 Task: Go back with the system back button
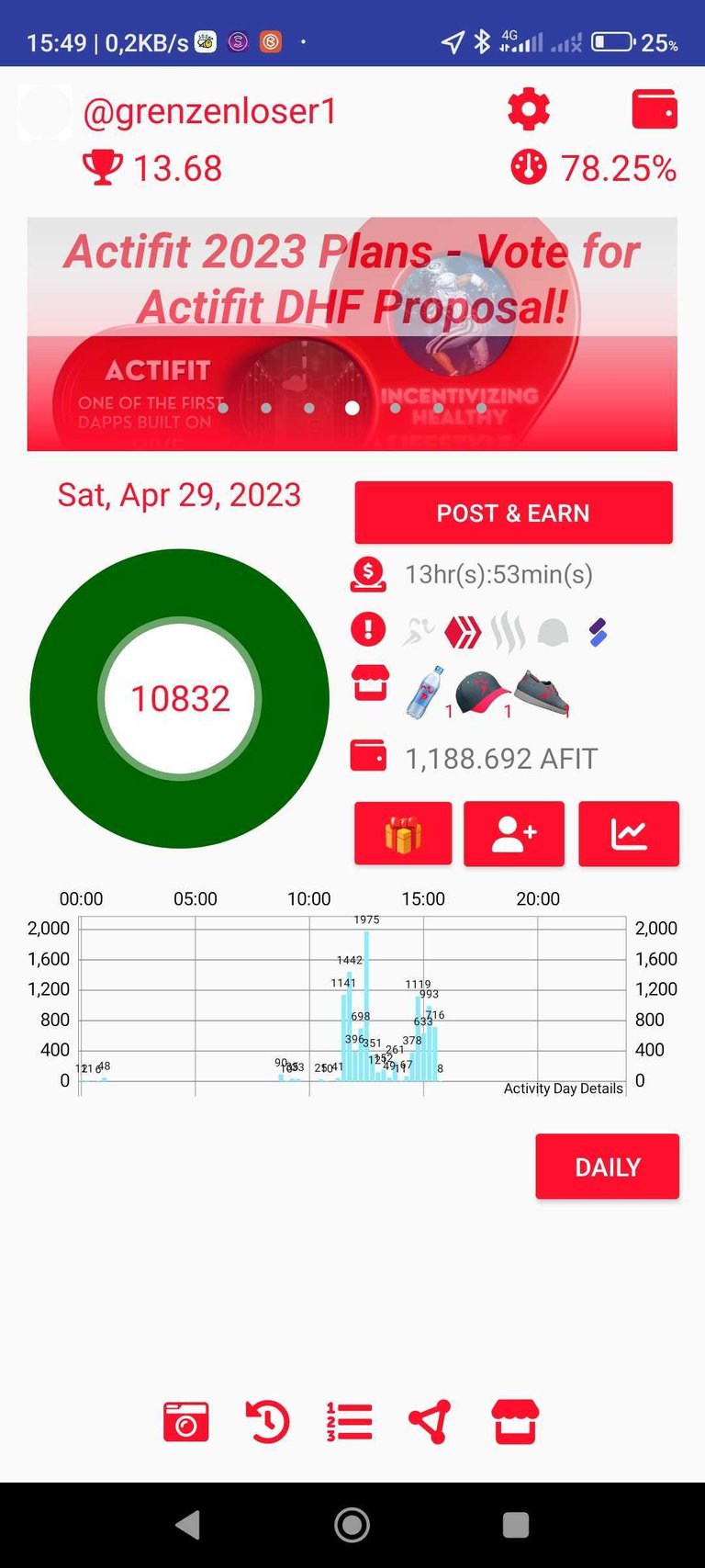(x=188, y=1525)
